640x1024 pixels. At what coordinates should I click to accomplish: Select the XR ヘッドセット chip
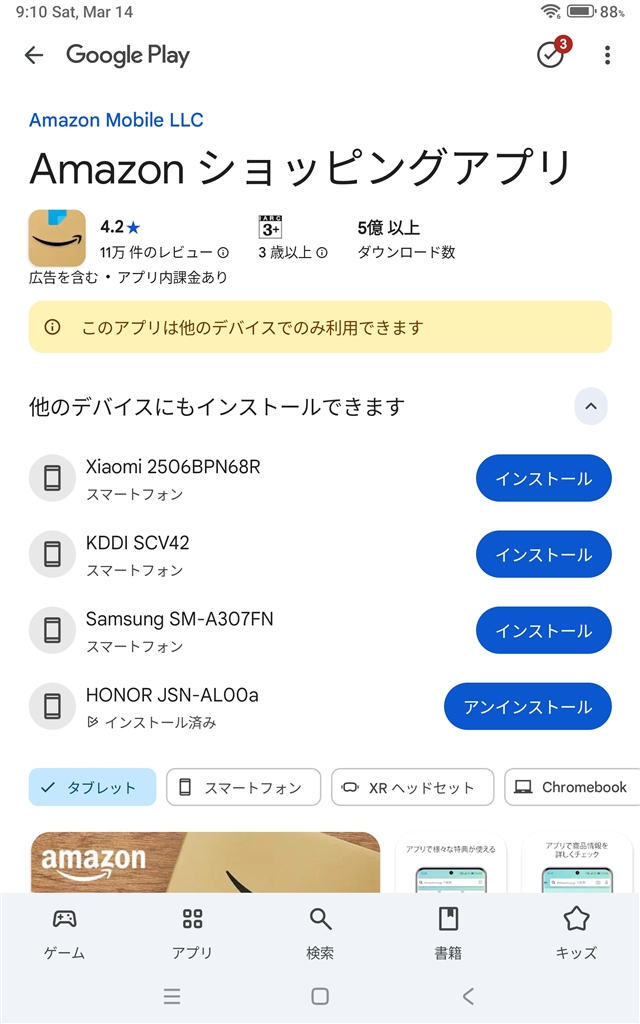(412, 787)
